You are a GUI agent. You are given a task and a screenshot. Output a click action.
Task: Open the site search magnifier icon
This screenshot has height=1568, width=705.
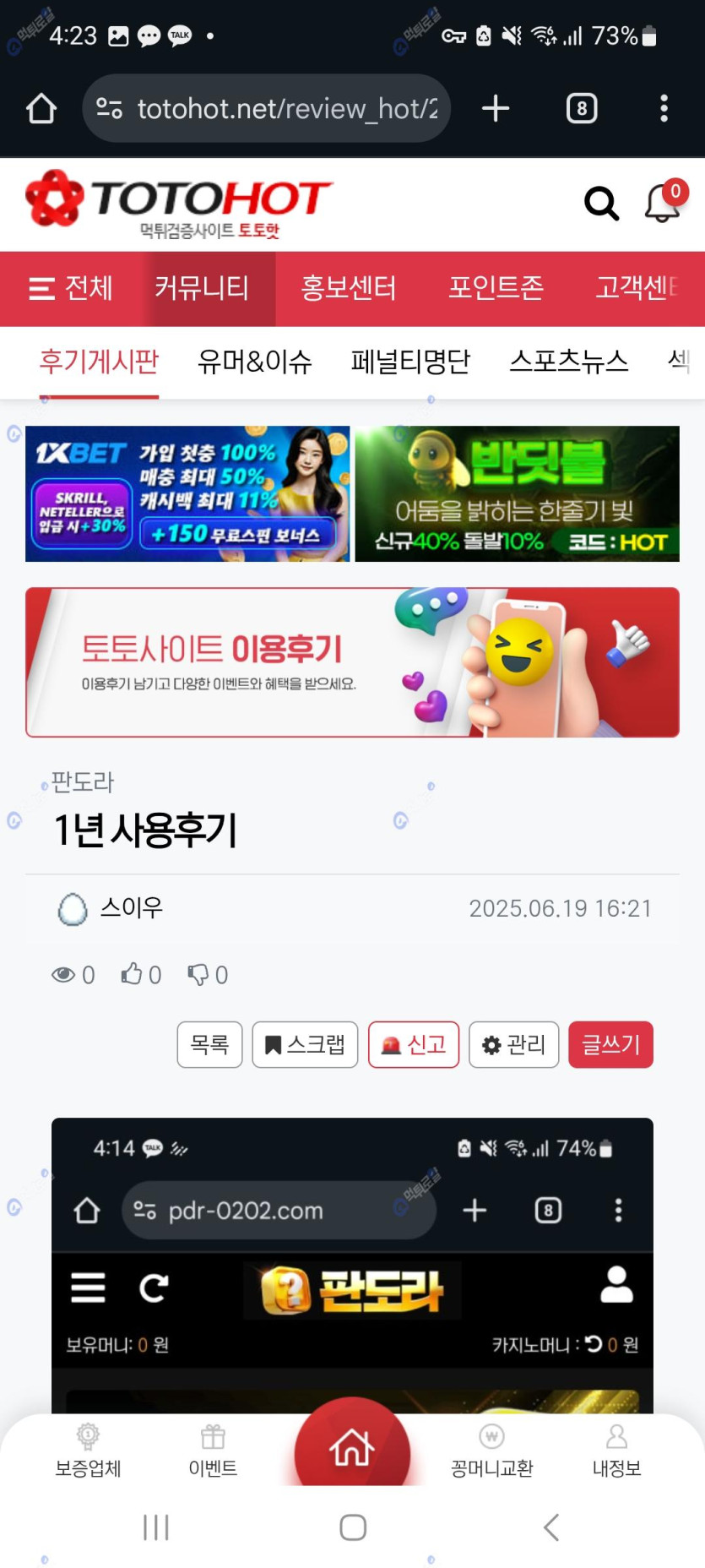(601, 203)
